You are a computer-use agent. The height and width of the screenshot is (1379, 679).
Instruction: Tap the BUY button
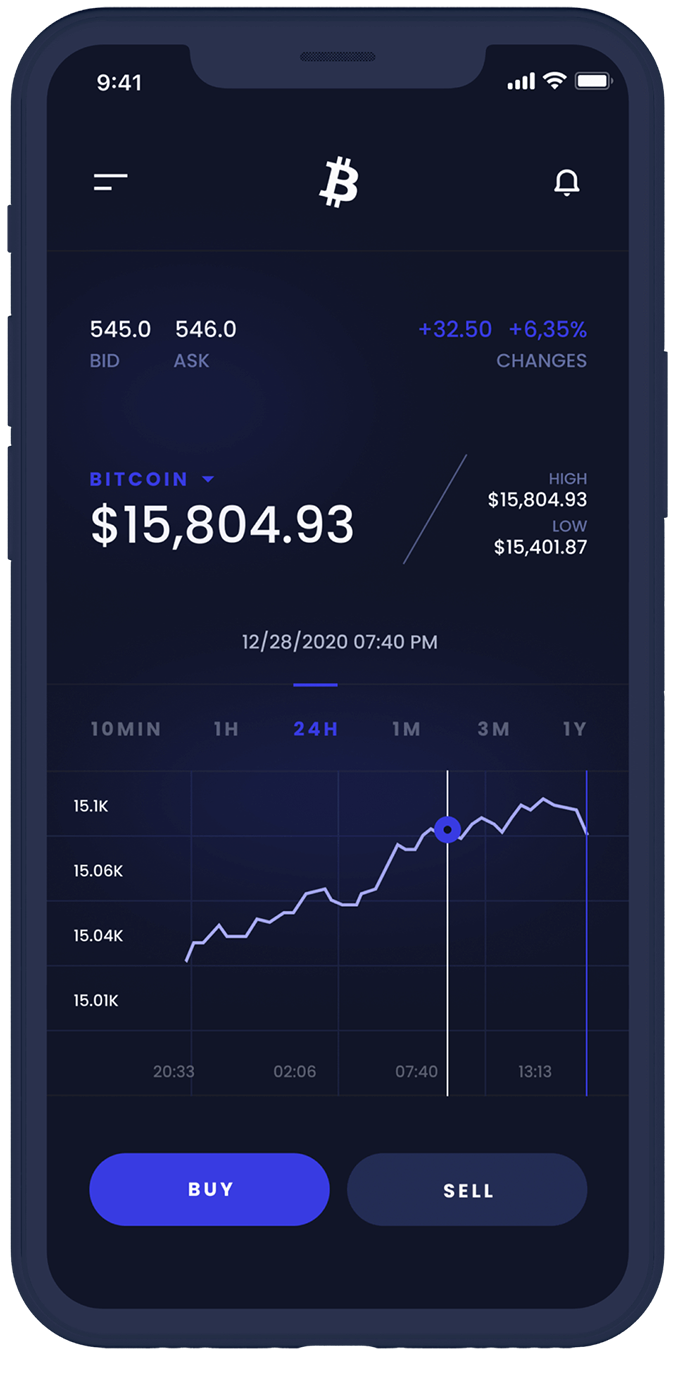point(210,1189)
